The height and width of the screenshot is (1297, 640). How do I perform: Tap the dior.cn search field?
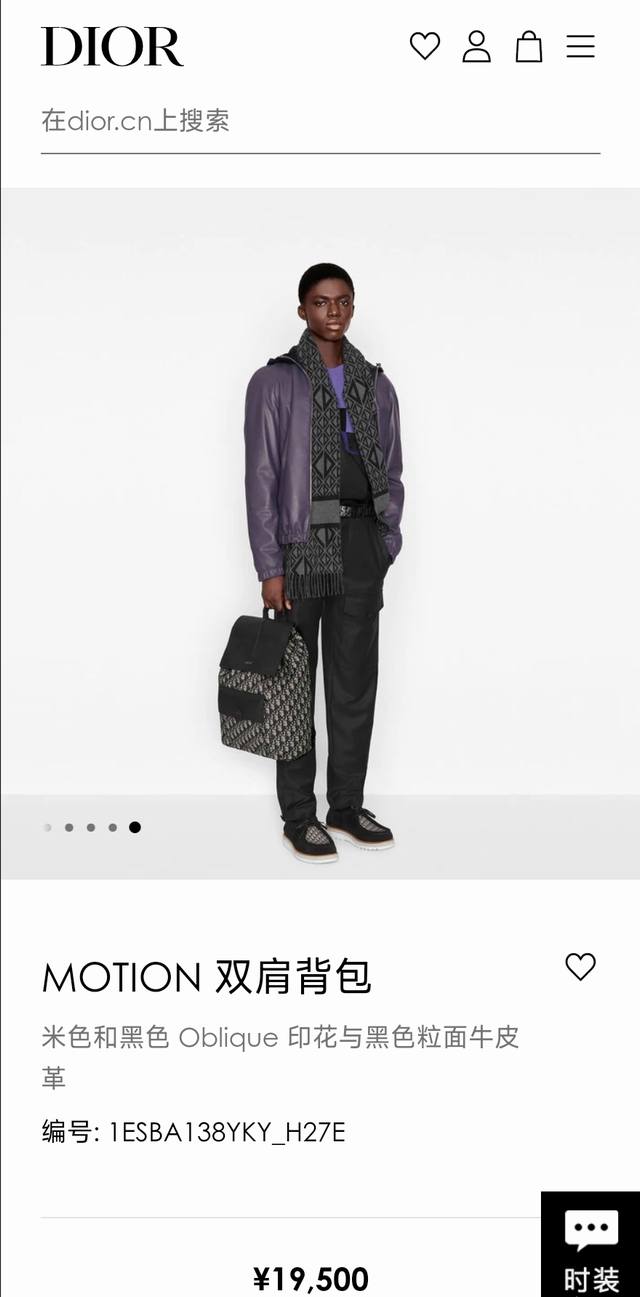click(x=320, y=121)
